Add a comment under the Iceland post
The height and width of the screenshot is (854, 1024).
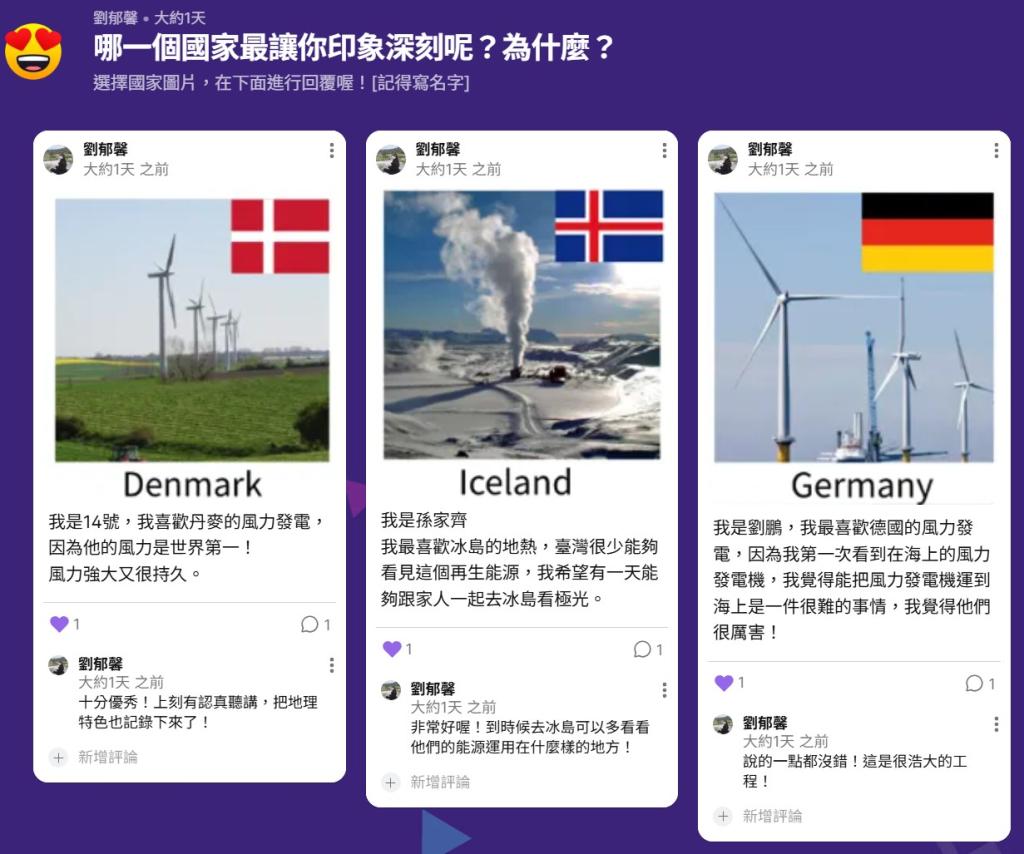click(x=440, y=782)
